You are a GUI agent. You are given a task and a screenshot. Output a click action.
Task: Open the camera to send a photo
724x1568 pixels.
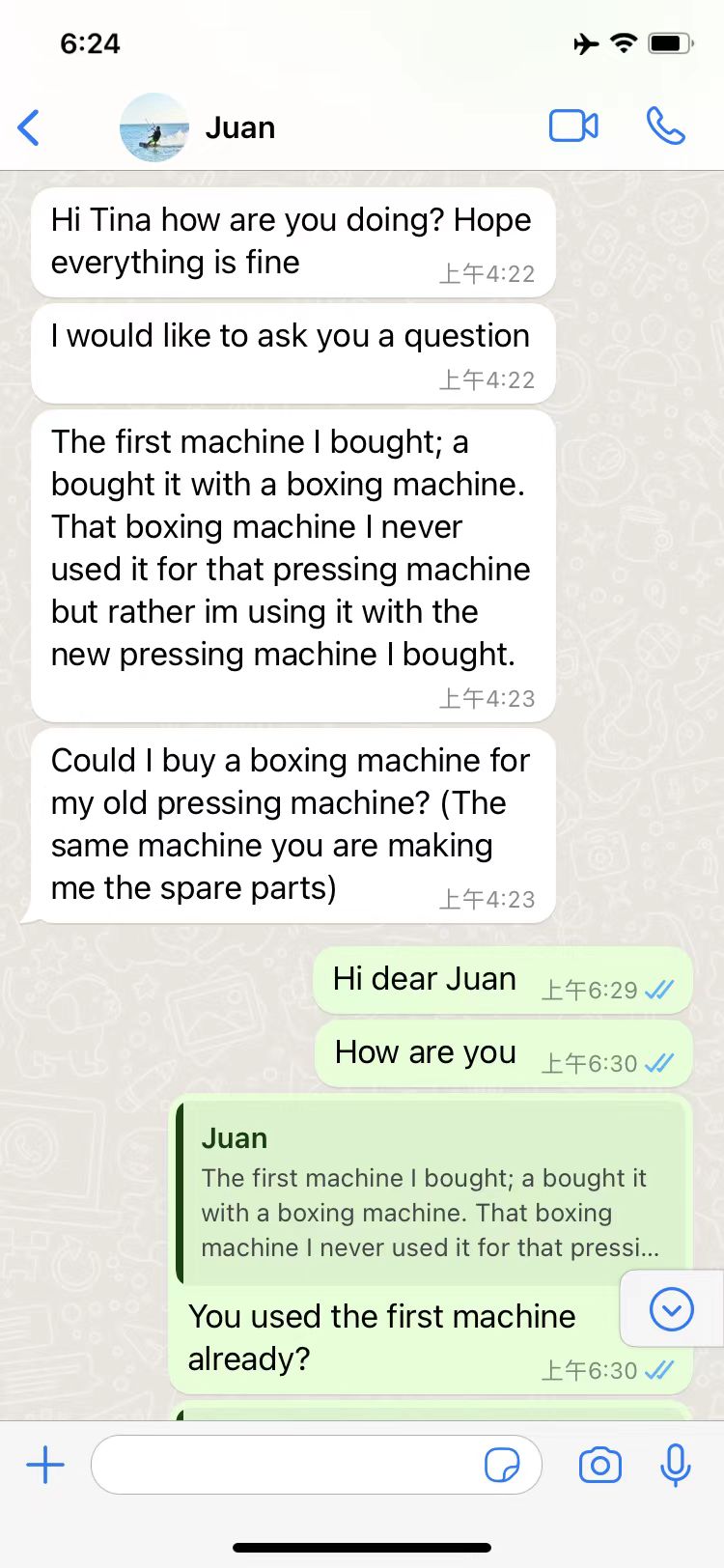(x=599, y=1465)
